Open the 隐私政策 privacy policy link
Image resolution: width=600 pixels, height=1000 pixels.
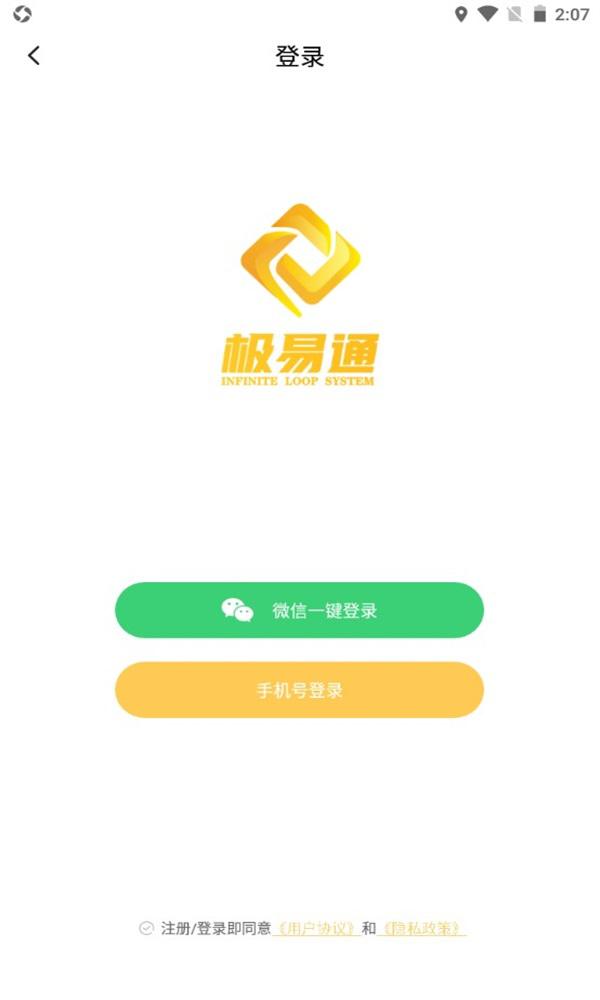click(x=421, y=929)
